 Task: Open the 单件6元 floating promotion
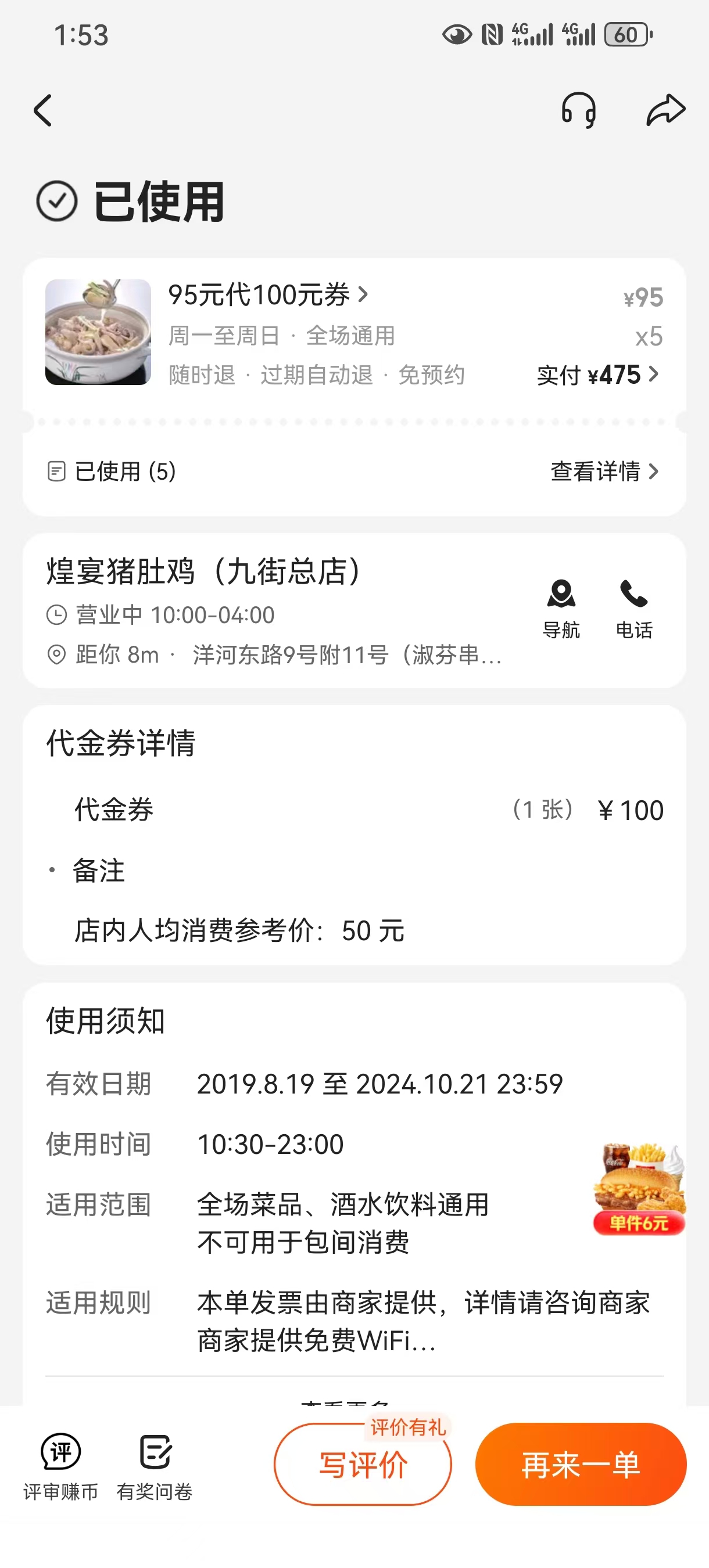coord(639,1189)
